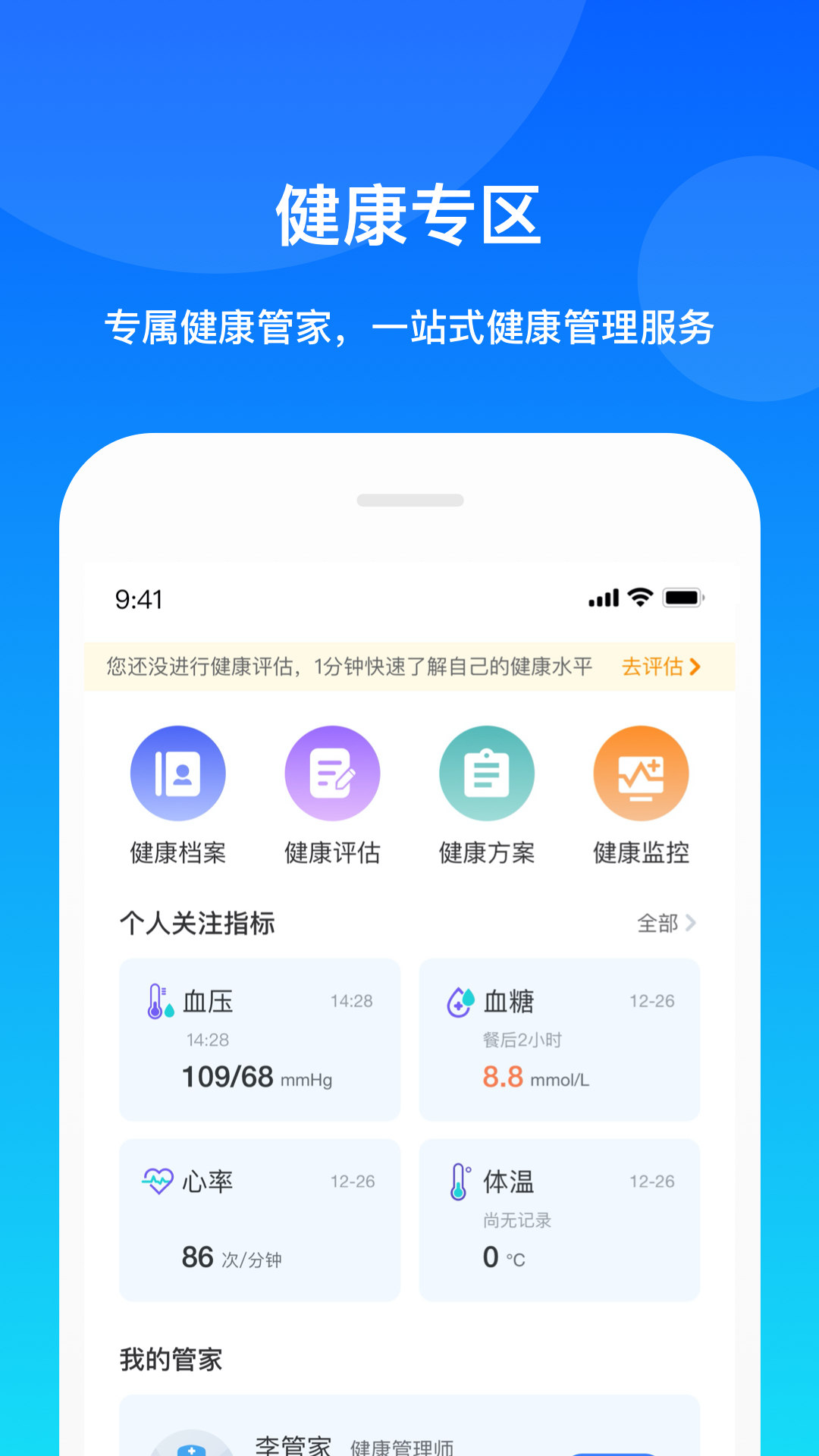Screen dimensions: 819x1456
Task: Expand the 去评估 banner chevron
Action: pyautogui.click(x=695, y=667)
